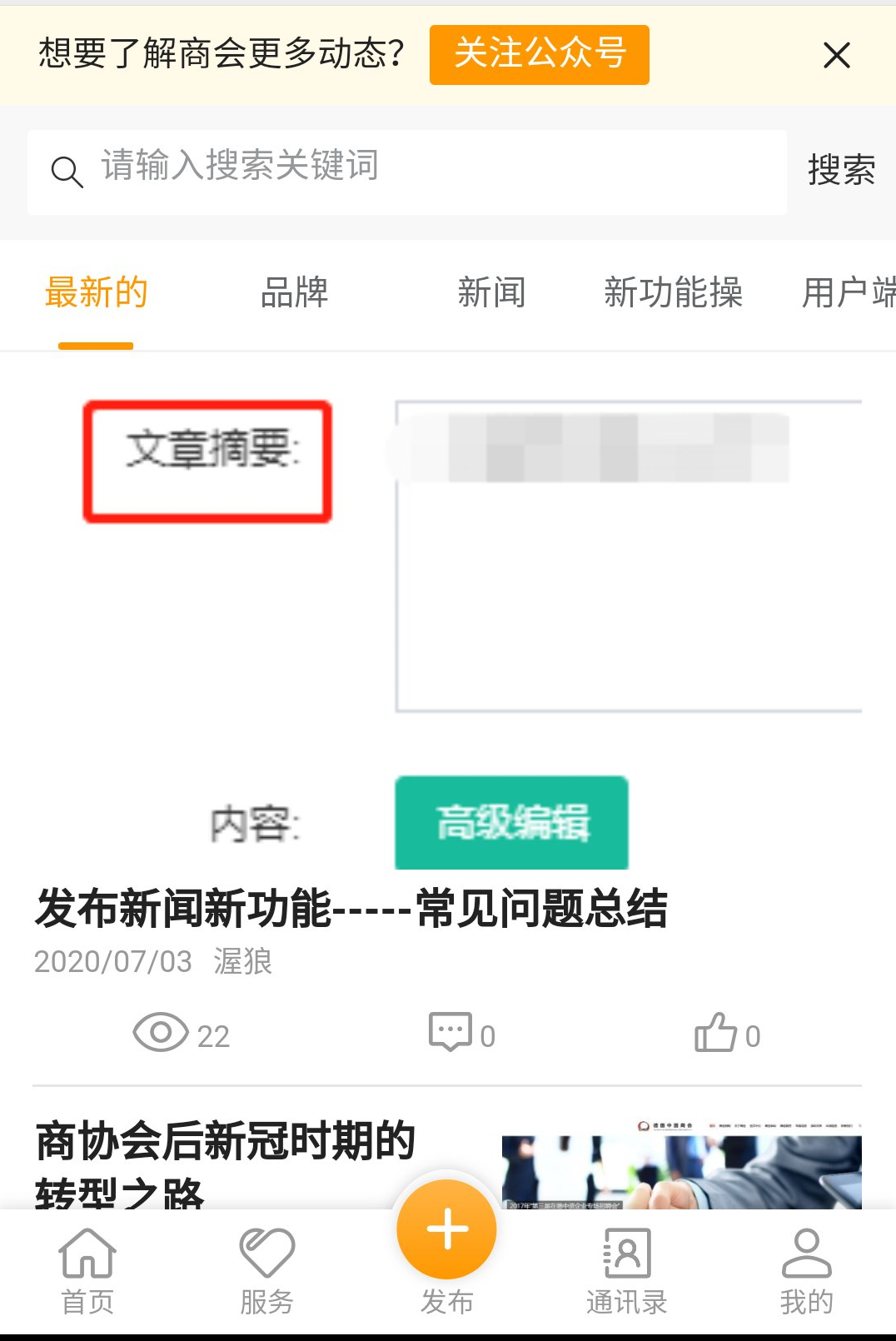Open the 服务 tab
The image size is (896, 1341).
(x=266, y=1271)
